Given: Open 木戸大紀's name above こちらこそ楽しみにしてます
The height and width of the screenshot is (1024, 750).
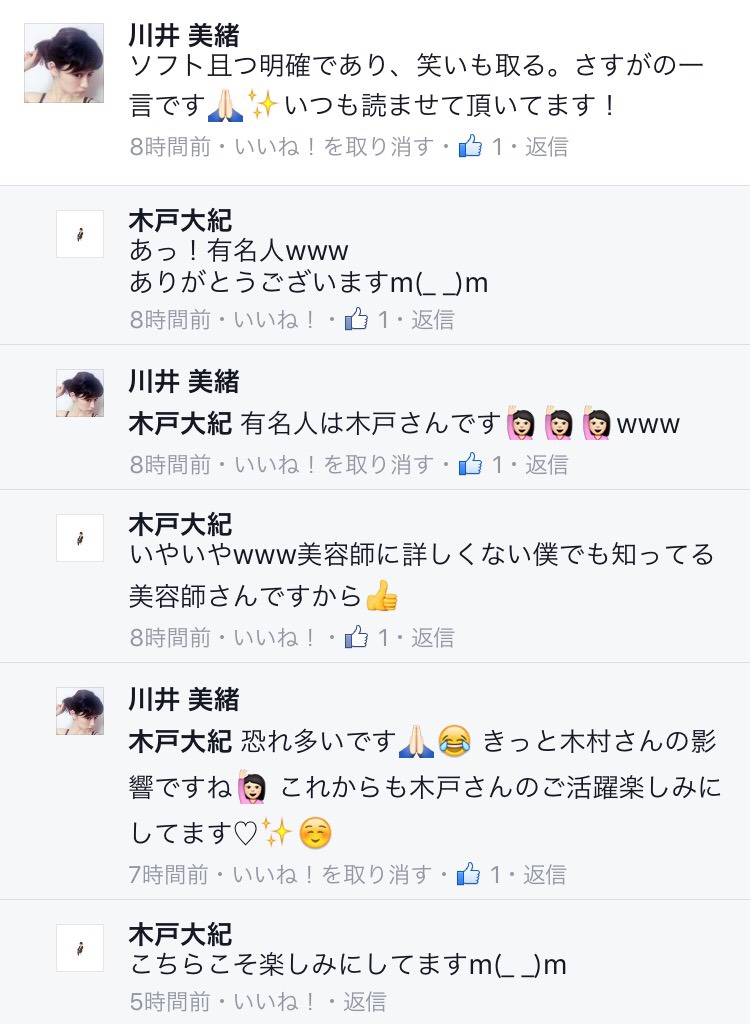Looking at the screenshot, I should point(180,934).
